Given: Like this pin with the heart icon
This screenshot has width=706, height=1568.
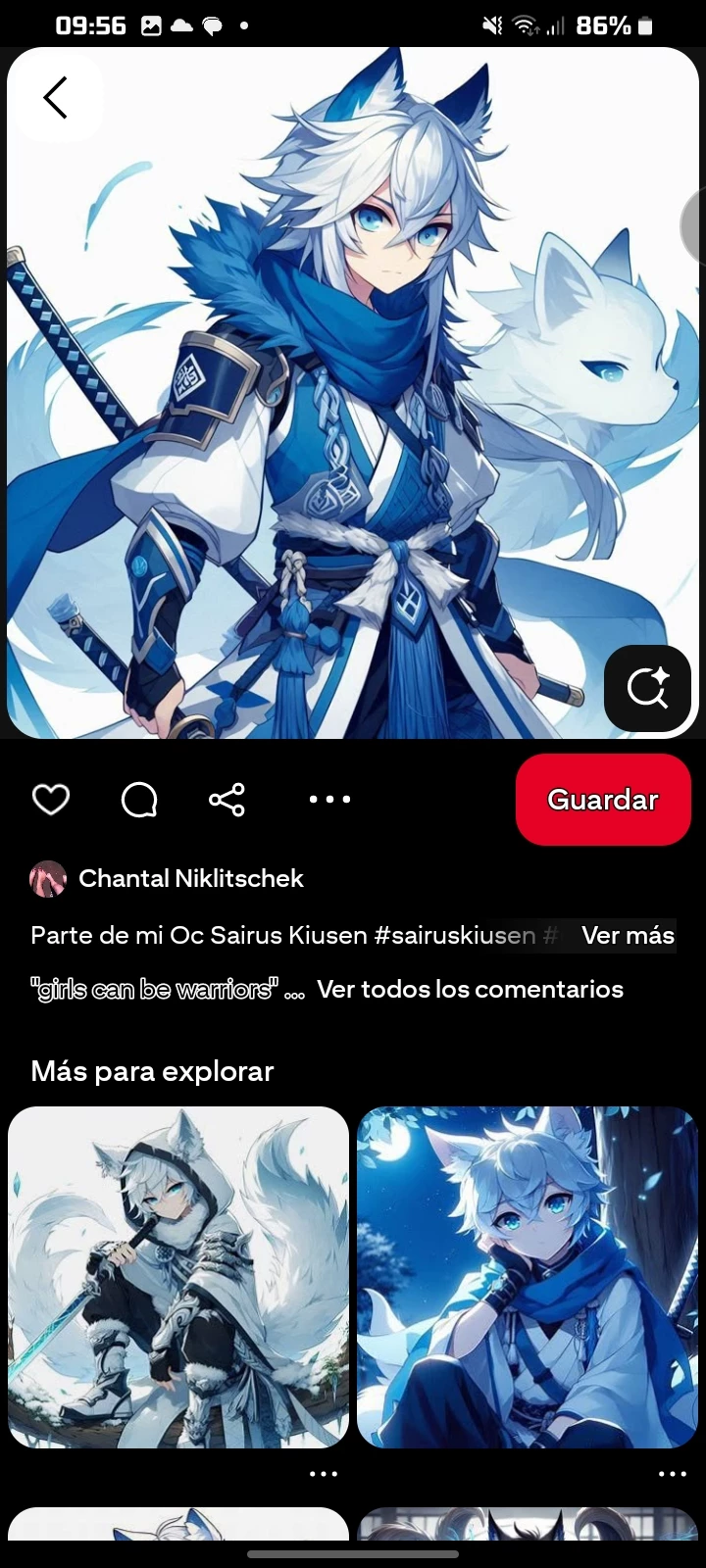Looking at the screenshot, I should [x=51, y=800].
